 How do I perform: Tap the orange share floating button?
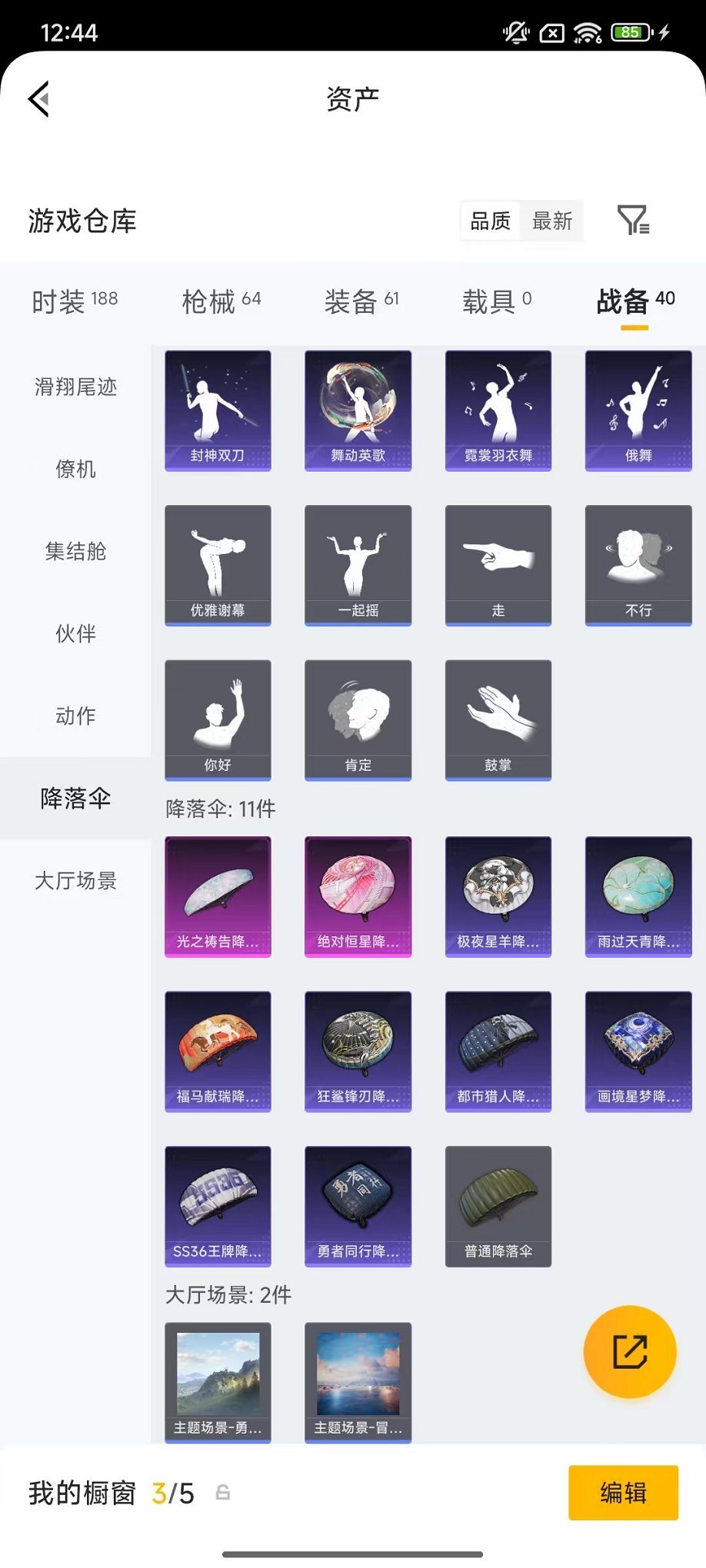point(630,1351)
